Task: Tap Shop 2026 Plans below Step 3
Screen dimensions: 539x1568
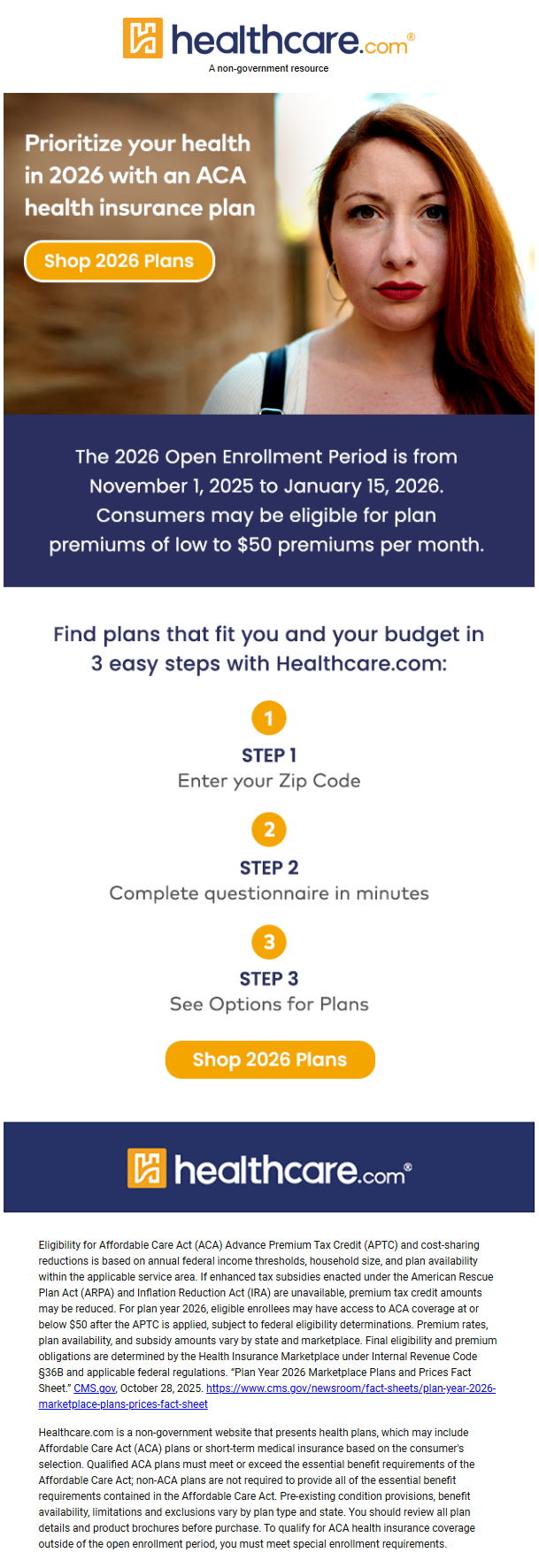Action: click(x=270, y=1059)
